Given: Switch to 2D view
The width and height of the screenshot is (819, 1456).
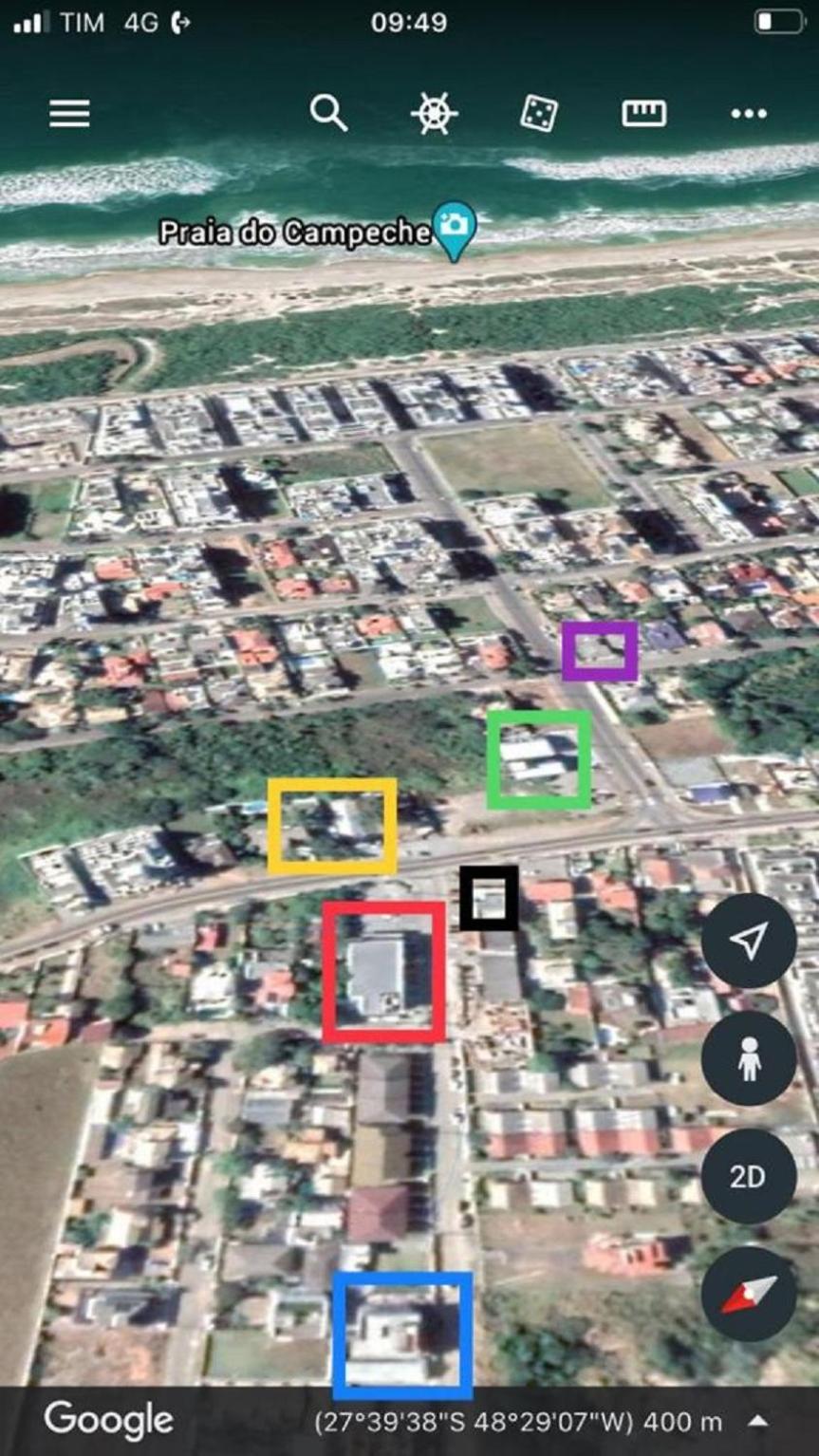Looking at the screenshot, I should [x=749, y=1176].
